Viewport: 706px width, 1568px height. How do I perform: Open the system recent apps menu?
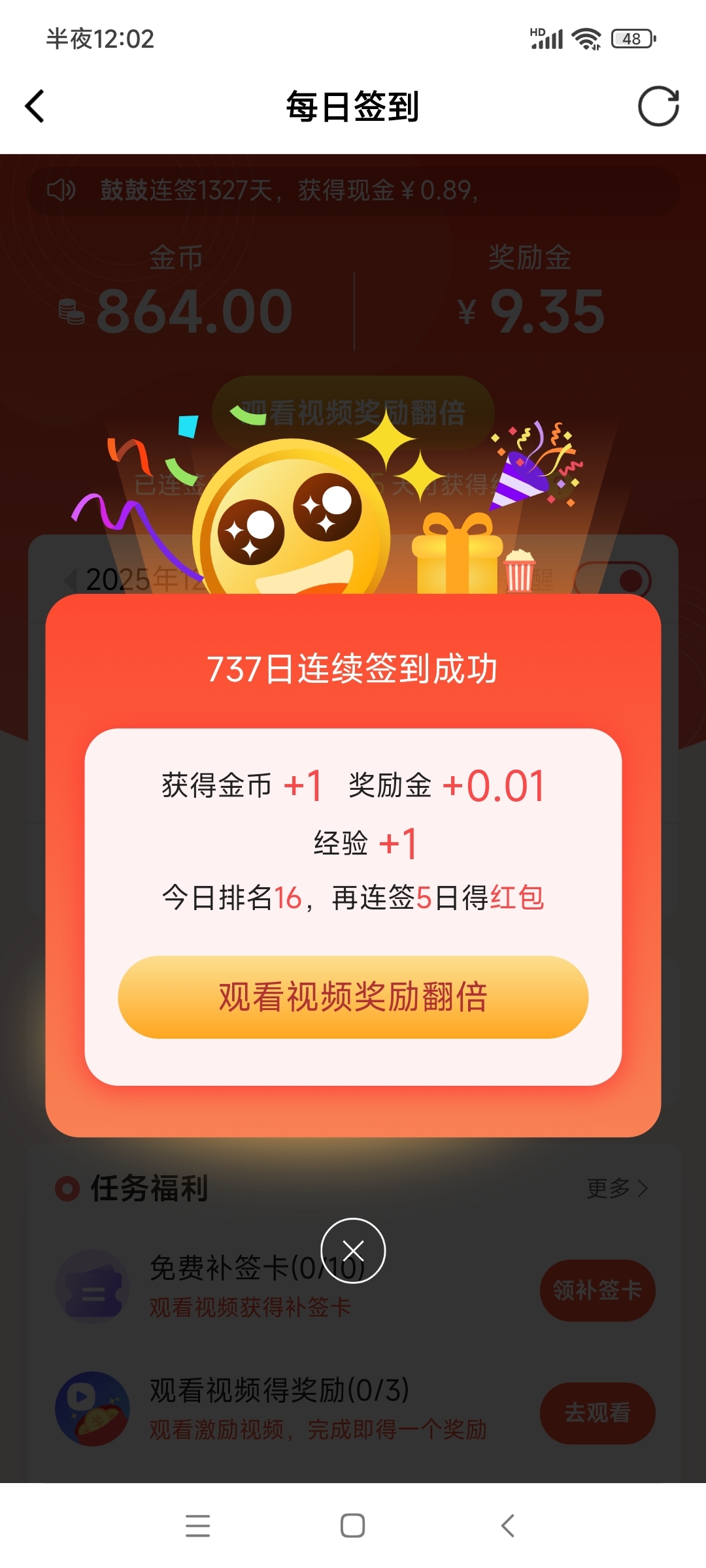[197, 1526]
